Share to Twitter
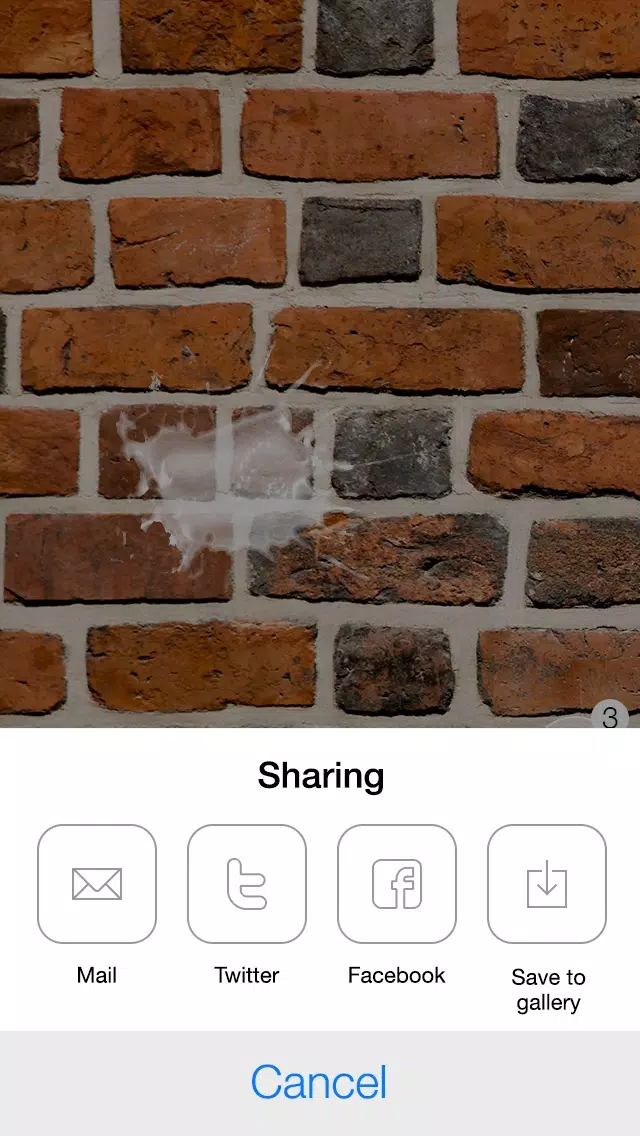This screenshot has height=1136, width=640. pos(247,884)
